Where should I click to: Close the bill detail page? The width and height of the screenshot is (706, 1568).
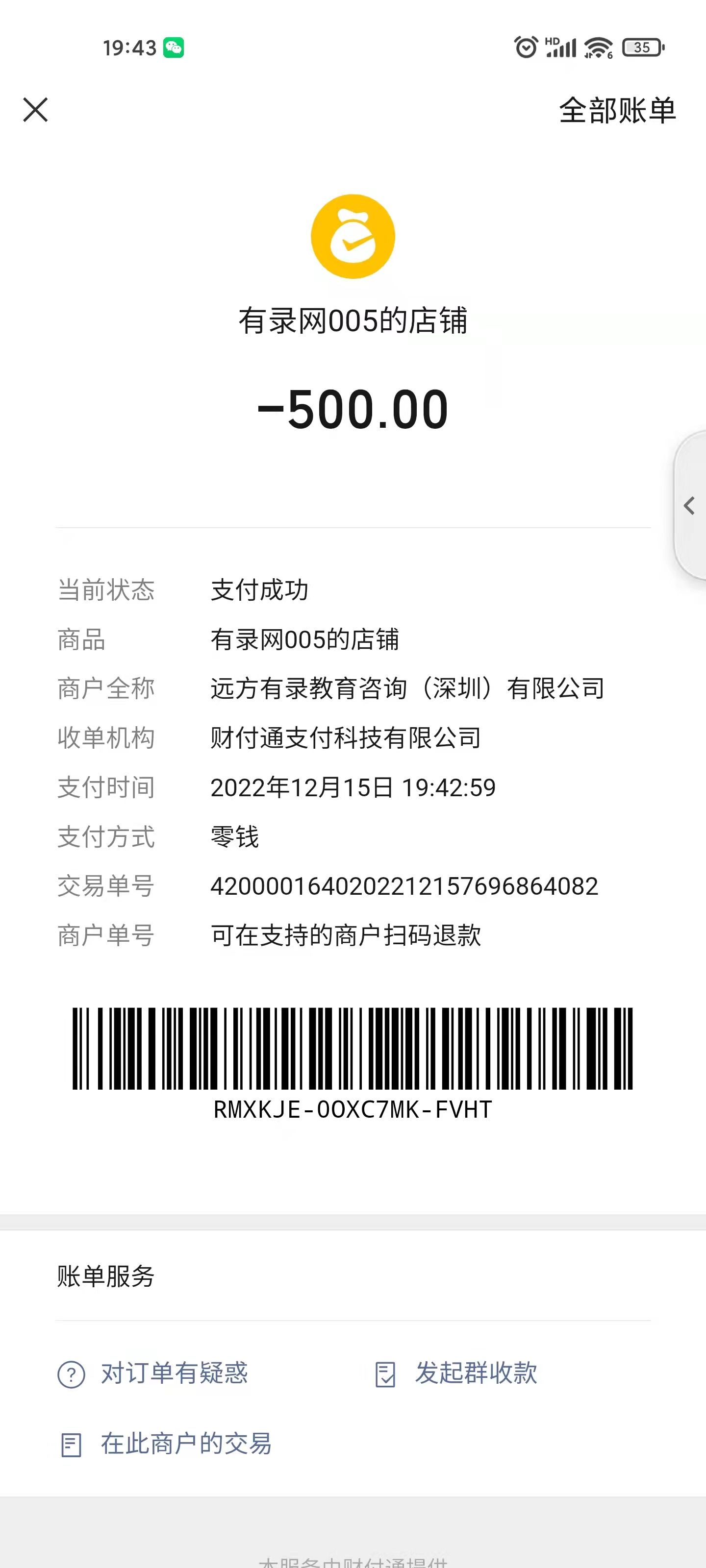[x=35, y=110]
